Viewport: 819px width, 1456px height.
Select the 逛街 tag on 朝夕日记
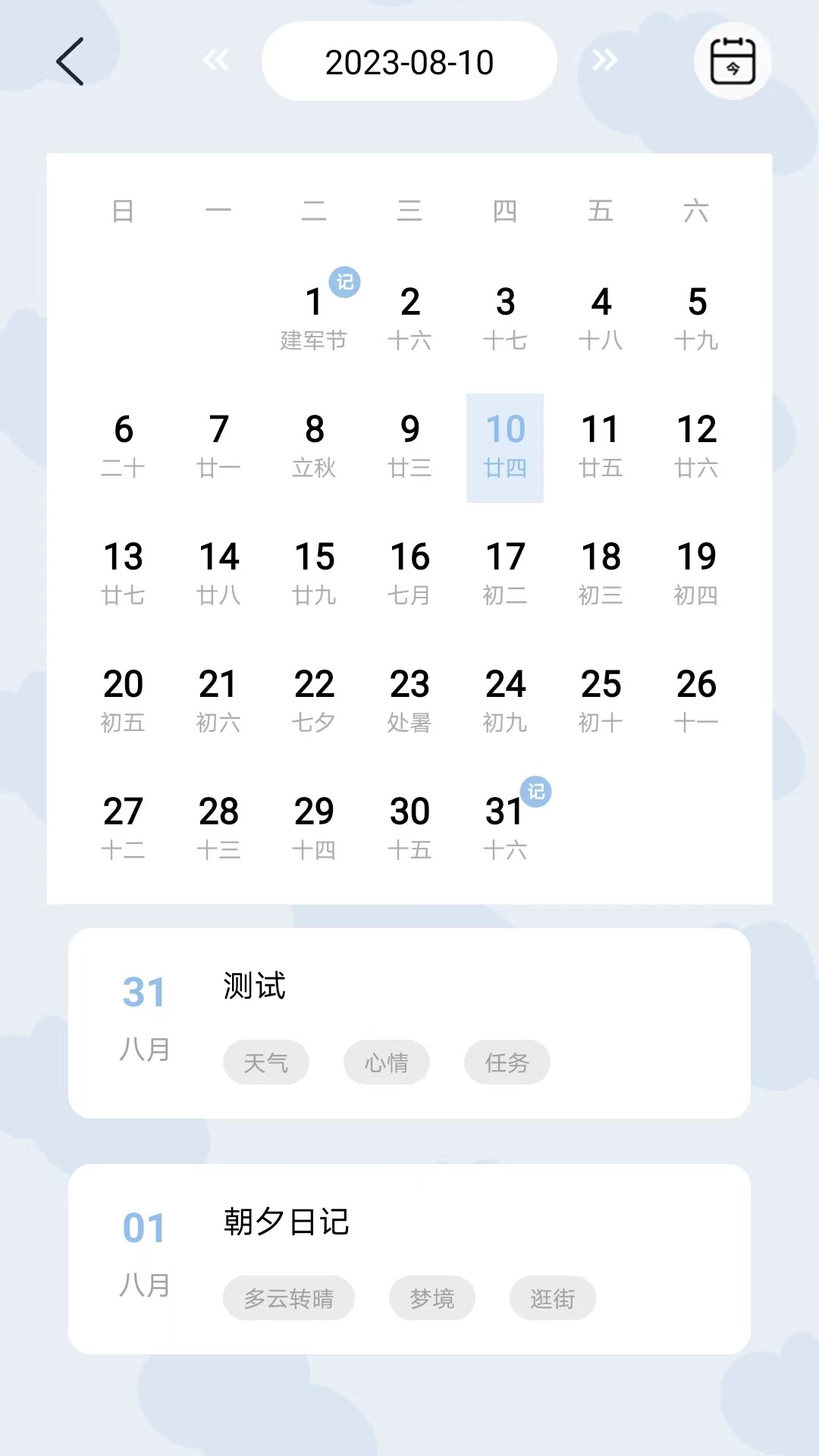552,1298
